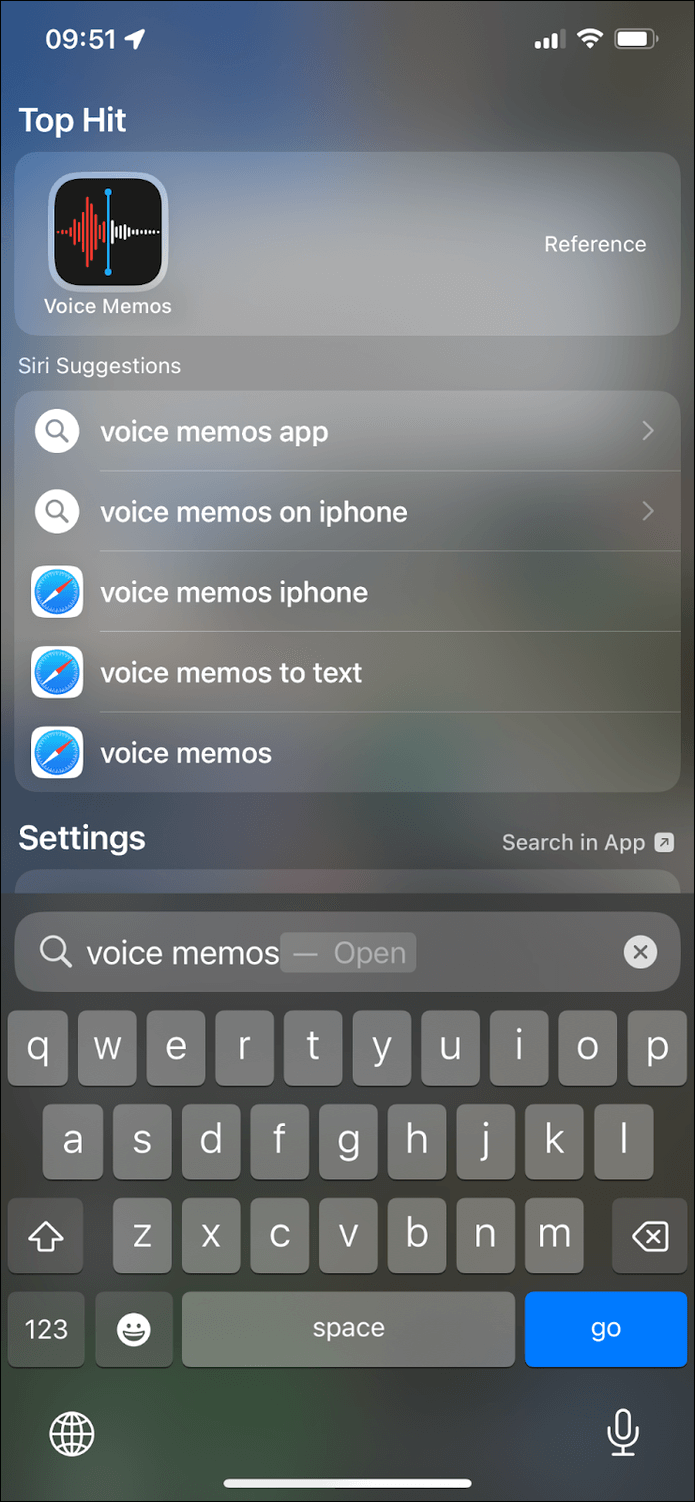Start dictation with the microphone
This screenshot has height=1502, width=695.
click(x=622, y=1434)
